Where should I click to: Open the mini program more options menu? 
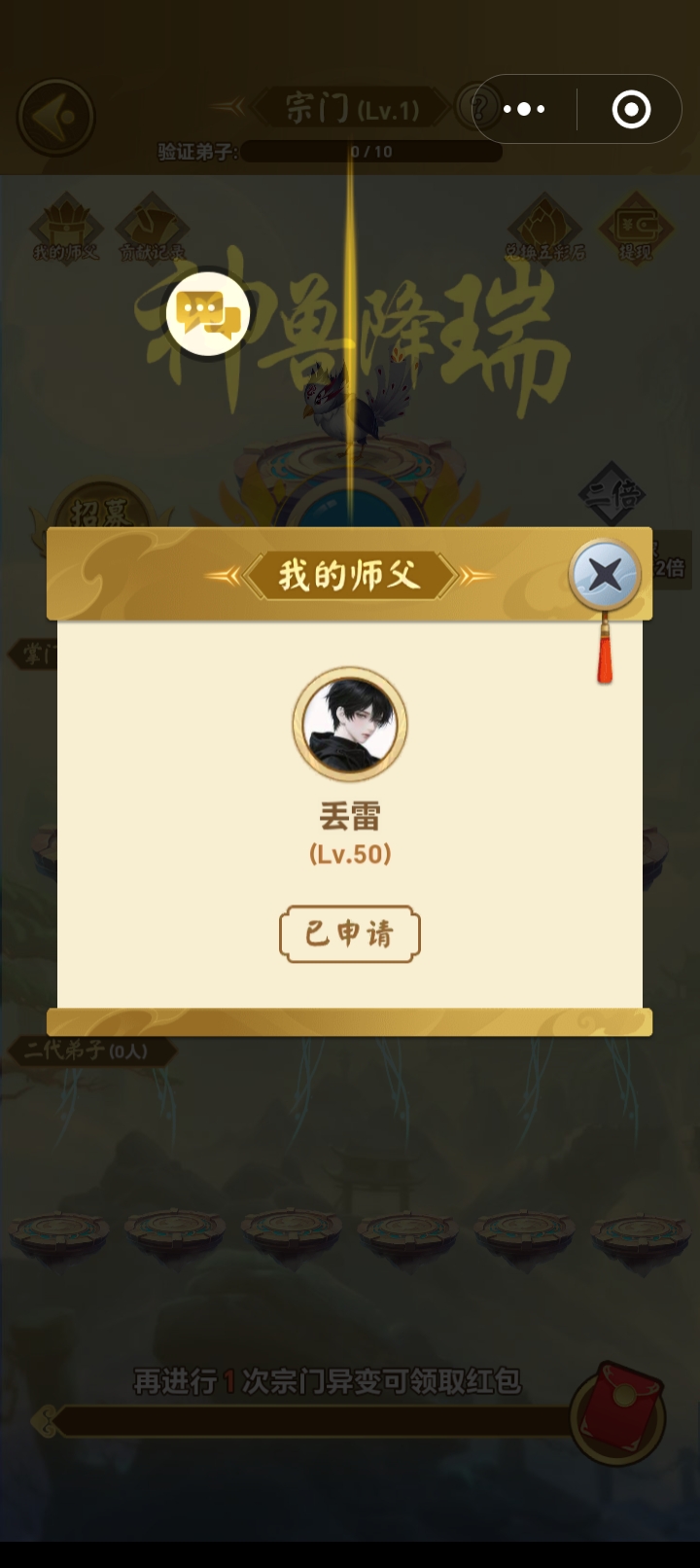pos(525,109)
